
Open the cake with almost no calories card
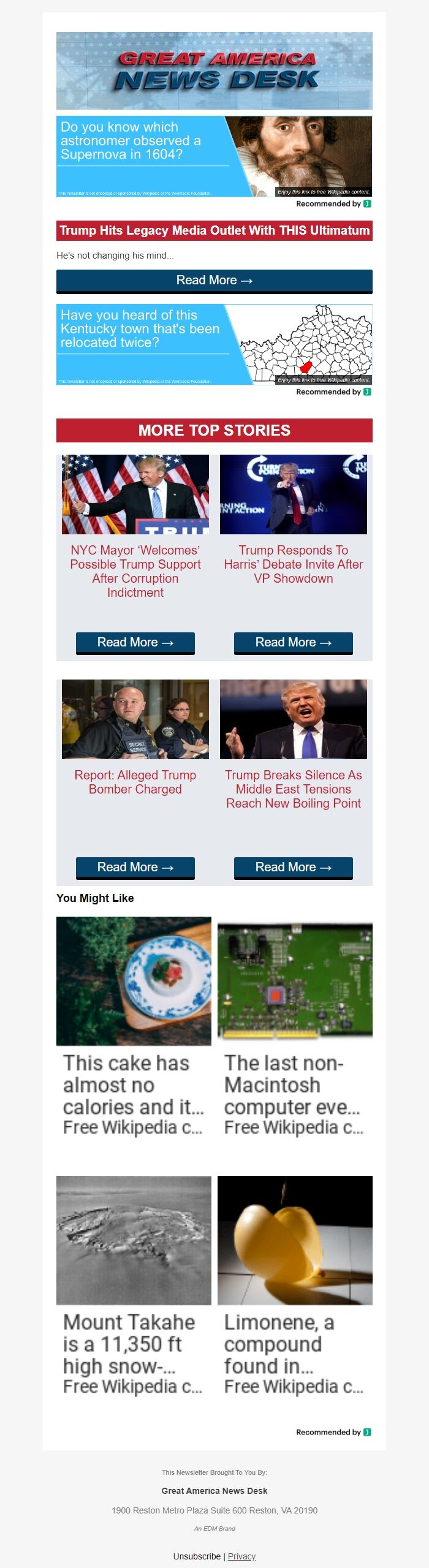click(134, 1029)
